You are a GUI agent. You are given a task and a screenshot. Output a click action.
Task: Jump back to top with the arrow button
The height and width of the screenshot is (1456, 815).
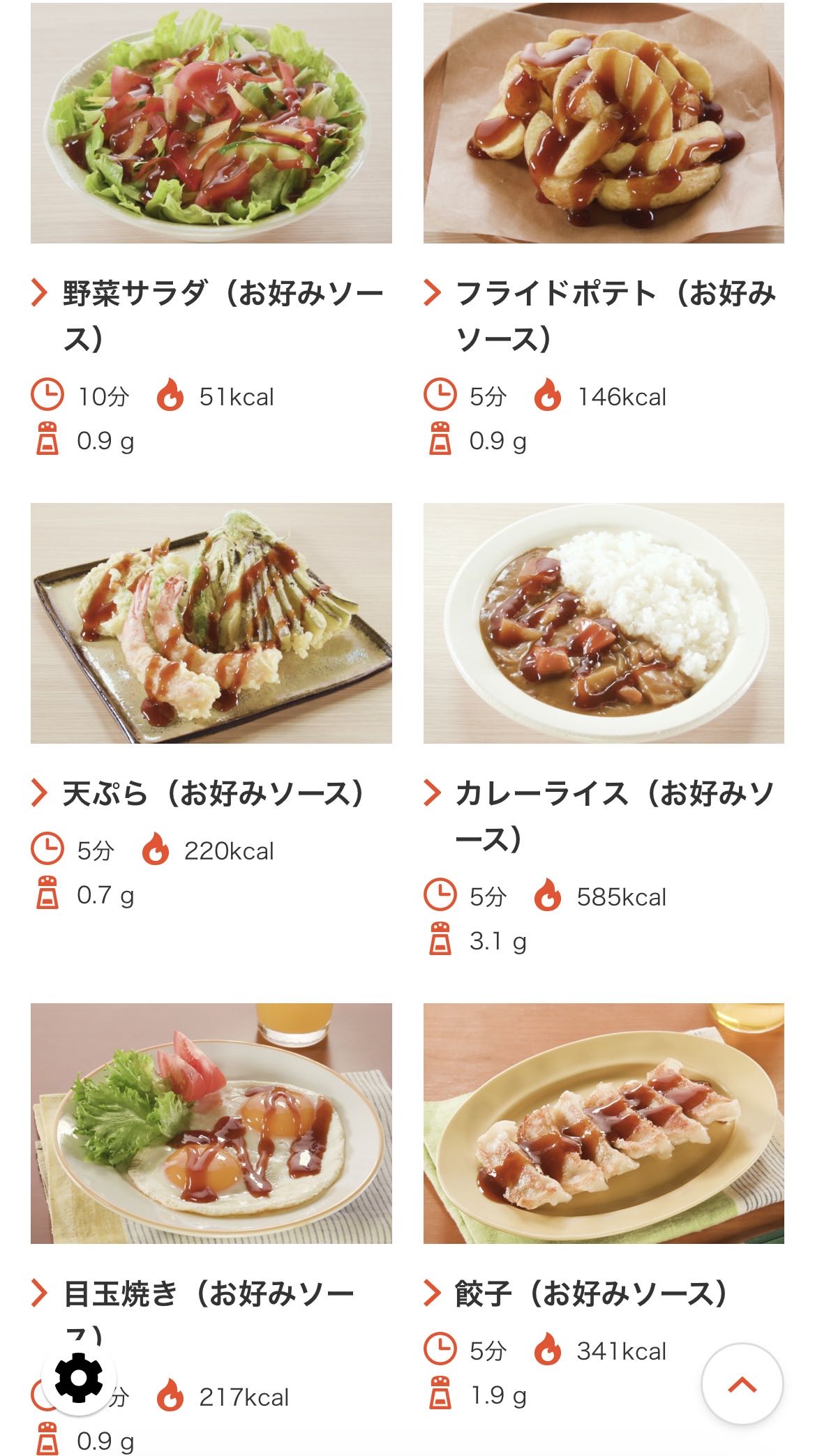pyautogui.click(x=742, y=1383)
